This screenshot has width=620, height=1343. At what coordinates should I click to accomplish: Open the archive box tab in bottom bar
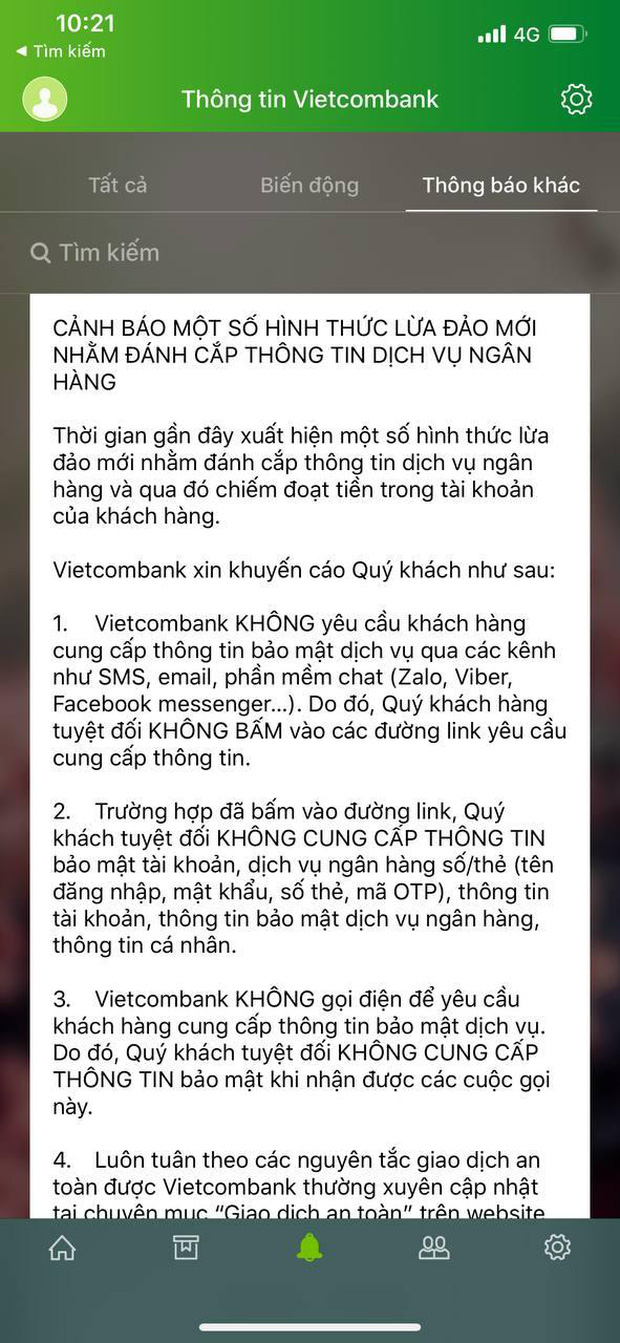click(186, 1247)
